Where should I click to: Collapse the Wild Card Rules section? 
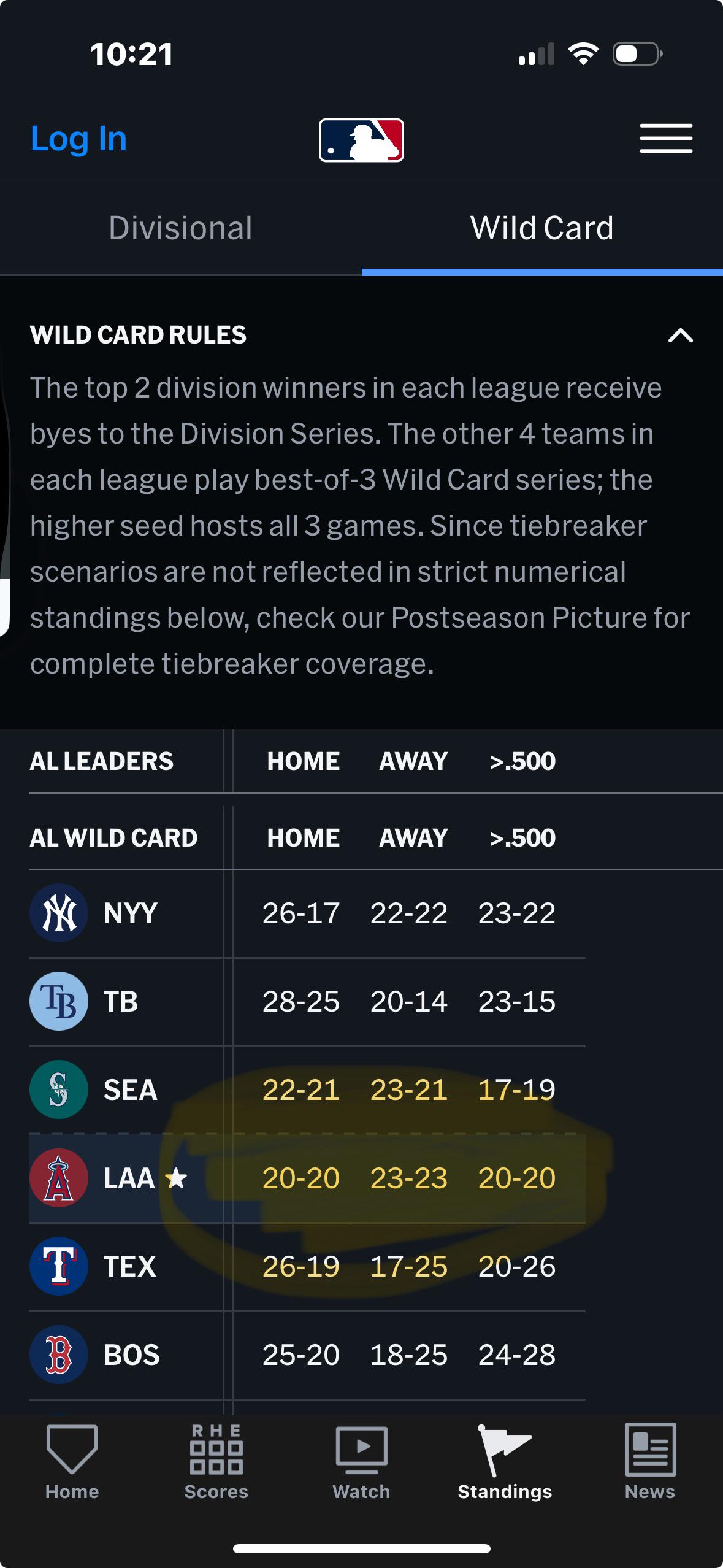pos(680,335)
